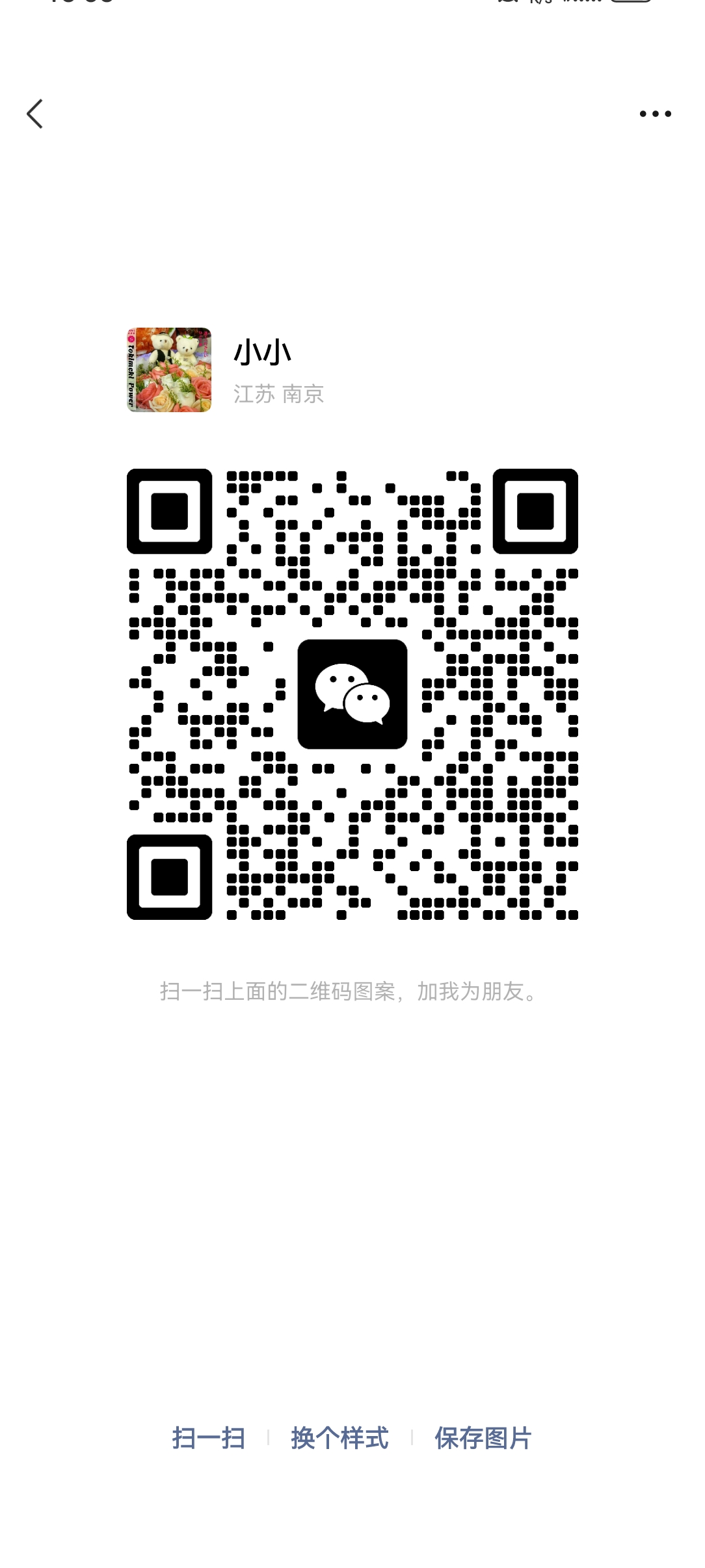Select 换个样式 to change QR style

click(339, 1437)
